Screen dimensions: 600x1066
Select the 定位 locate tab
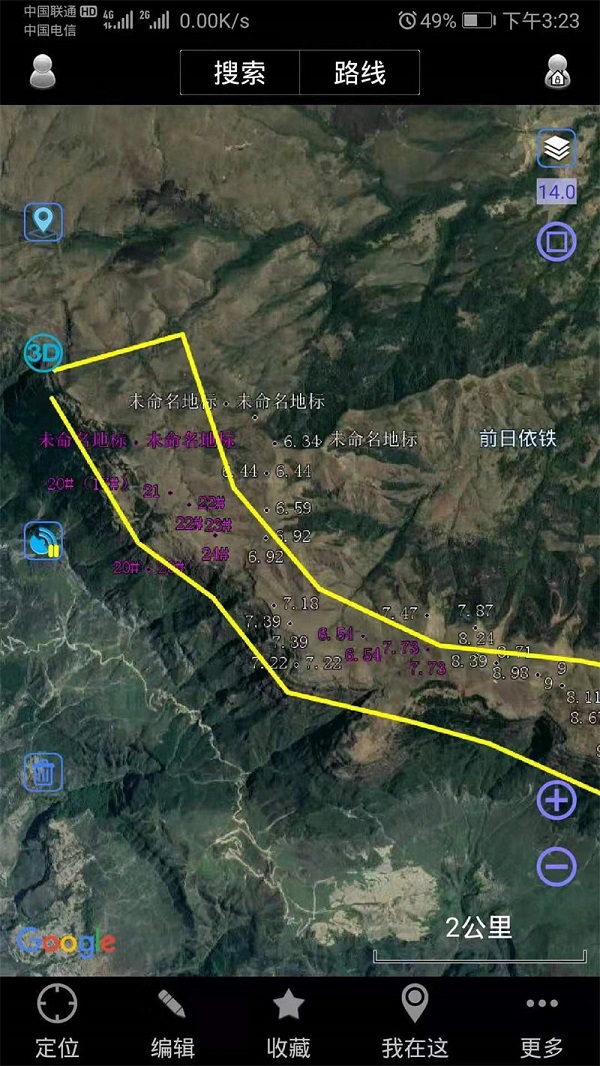57,1020
